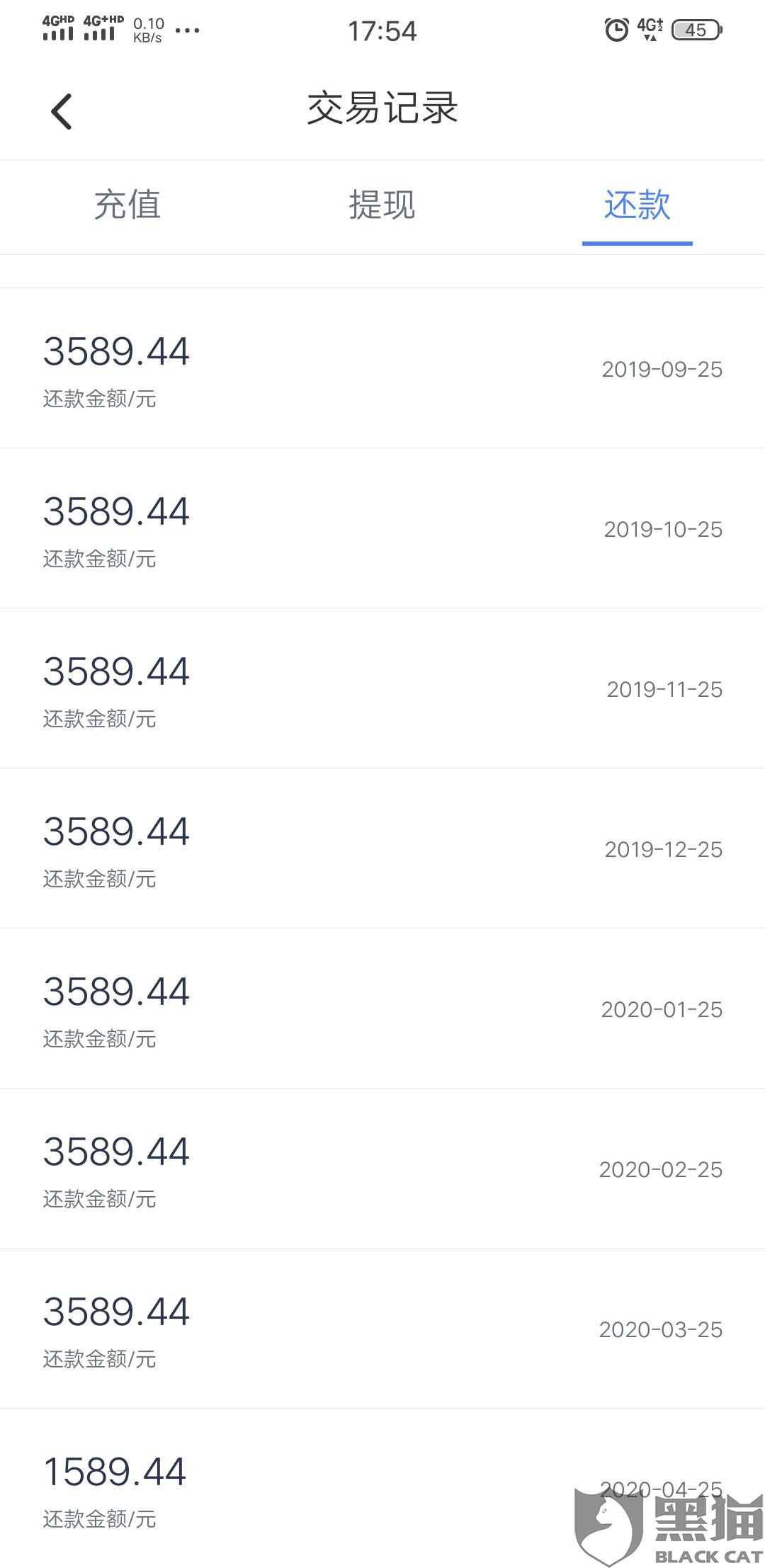Switch to the 充值 tab

coord(127,205)
